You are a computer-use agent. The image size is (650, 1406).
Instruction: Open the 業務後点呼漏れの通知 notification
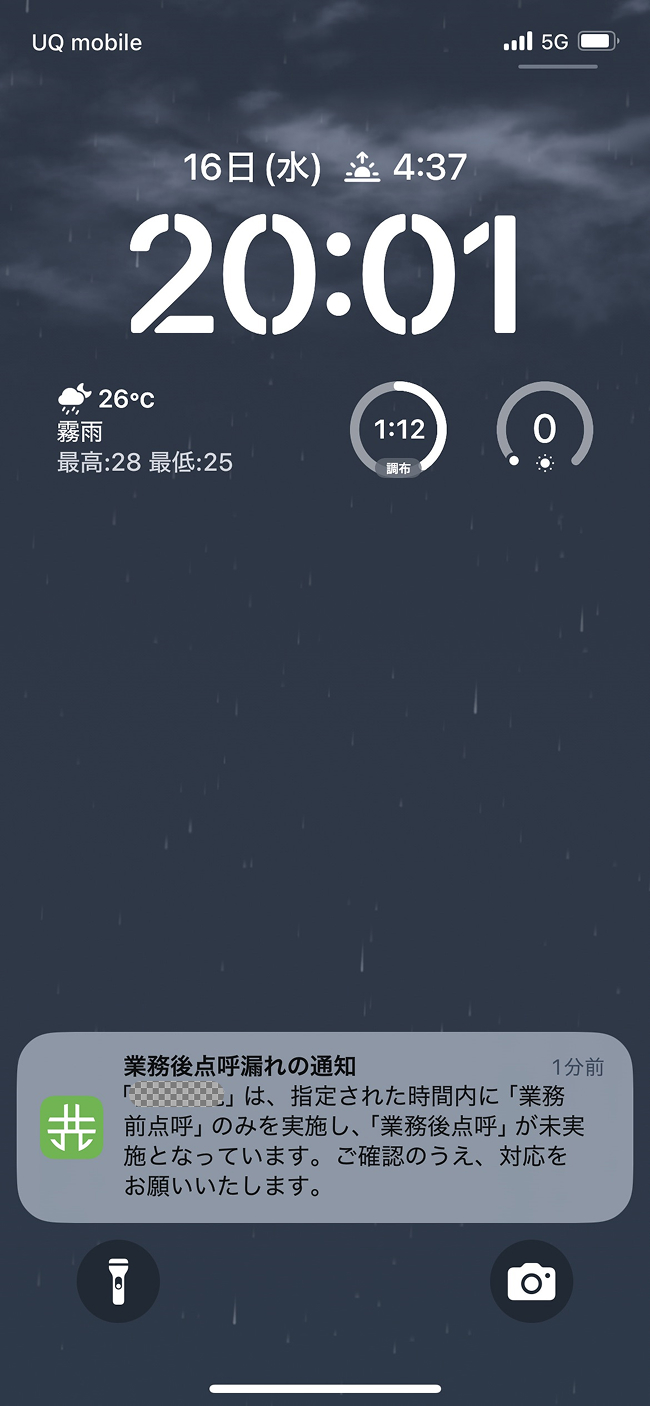click(325, 1127)
